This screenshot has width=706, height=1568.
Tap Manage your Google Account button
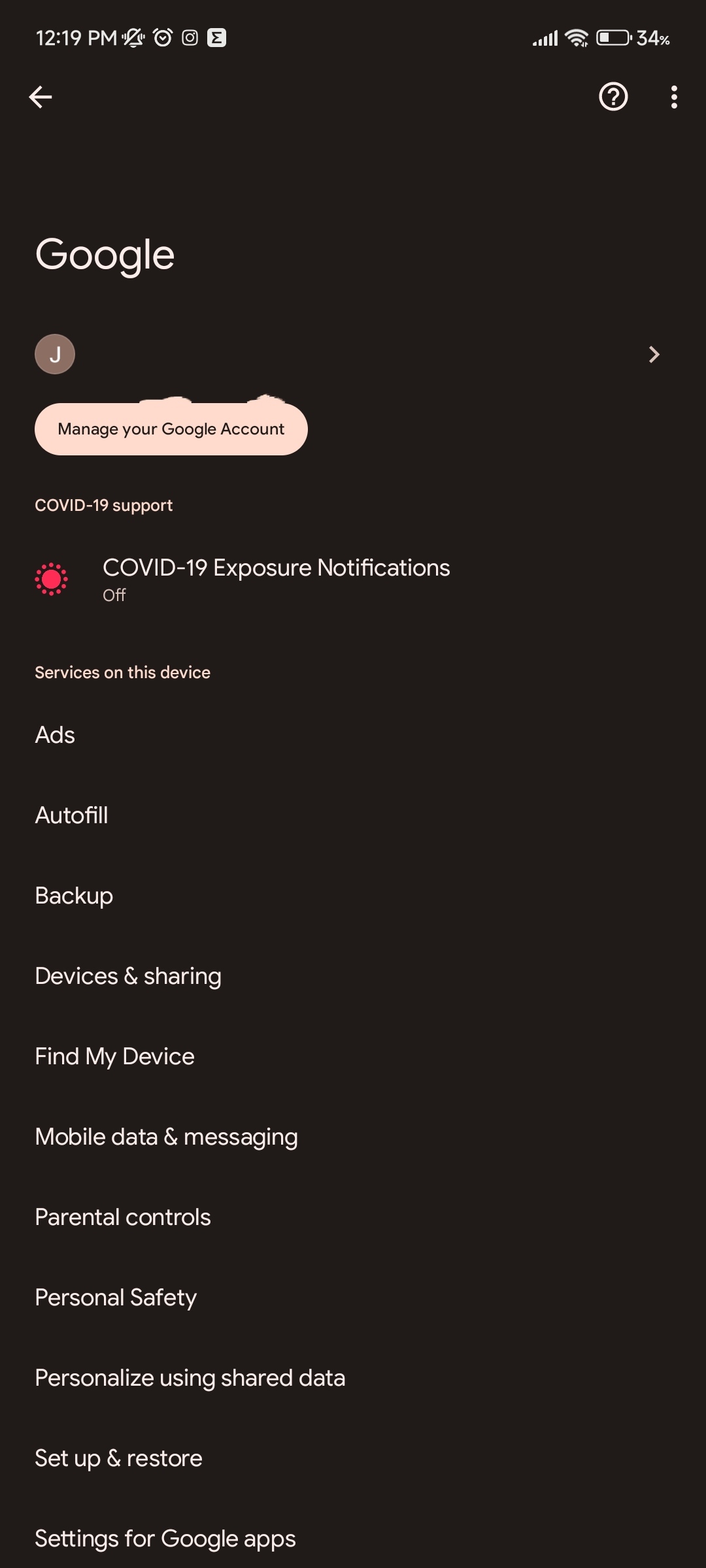(171, 429)
